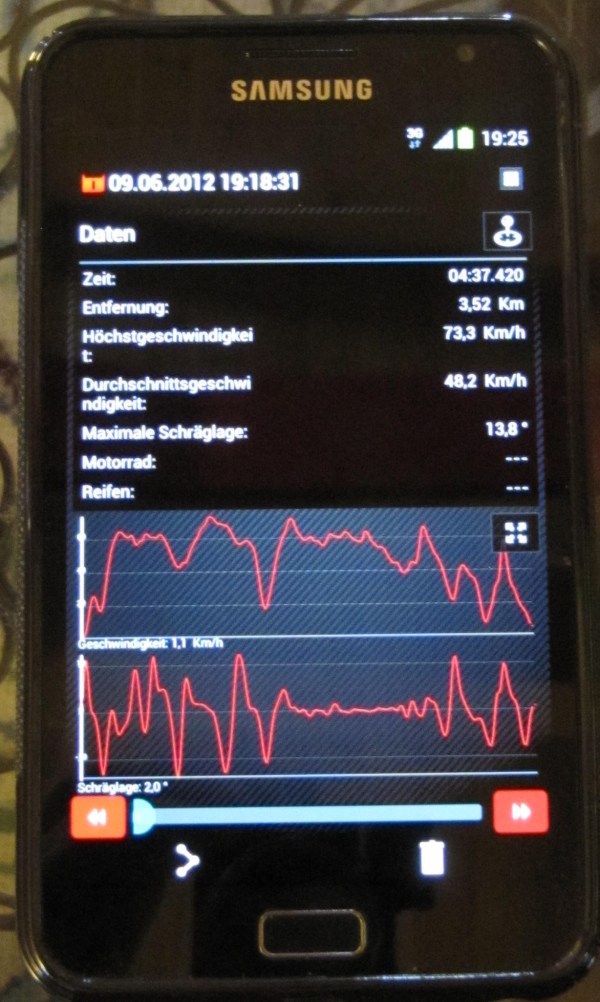This screenshot has height=1002, width=600.
Task: Rewind the ride playback
Action: [98, 816]
